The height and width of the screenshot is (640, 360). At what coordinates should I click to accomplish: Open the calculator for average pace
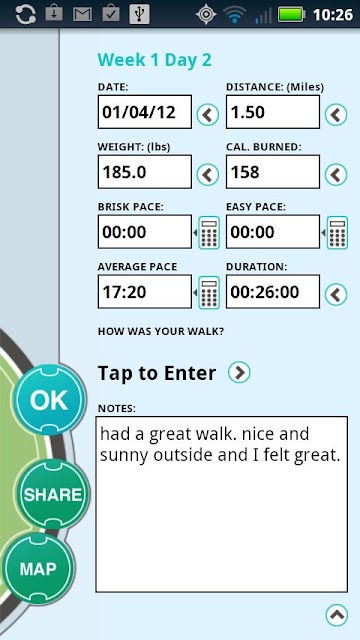tap(209, 293)
